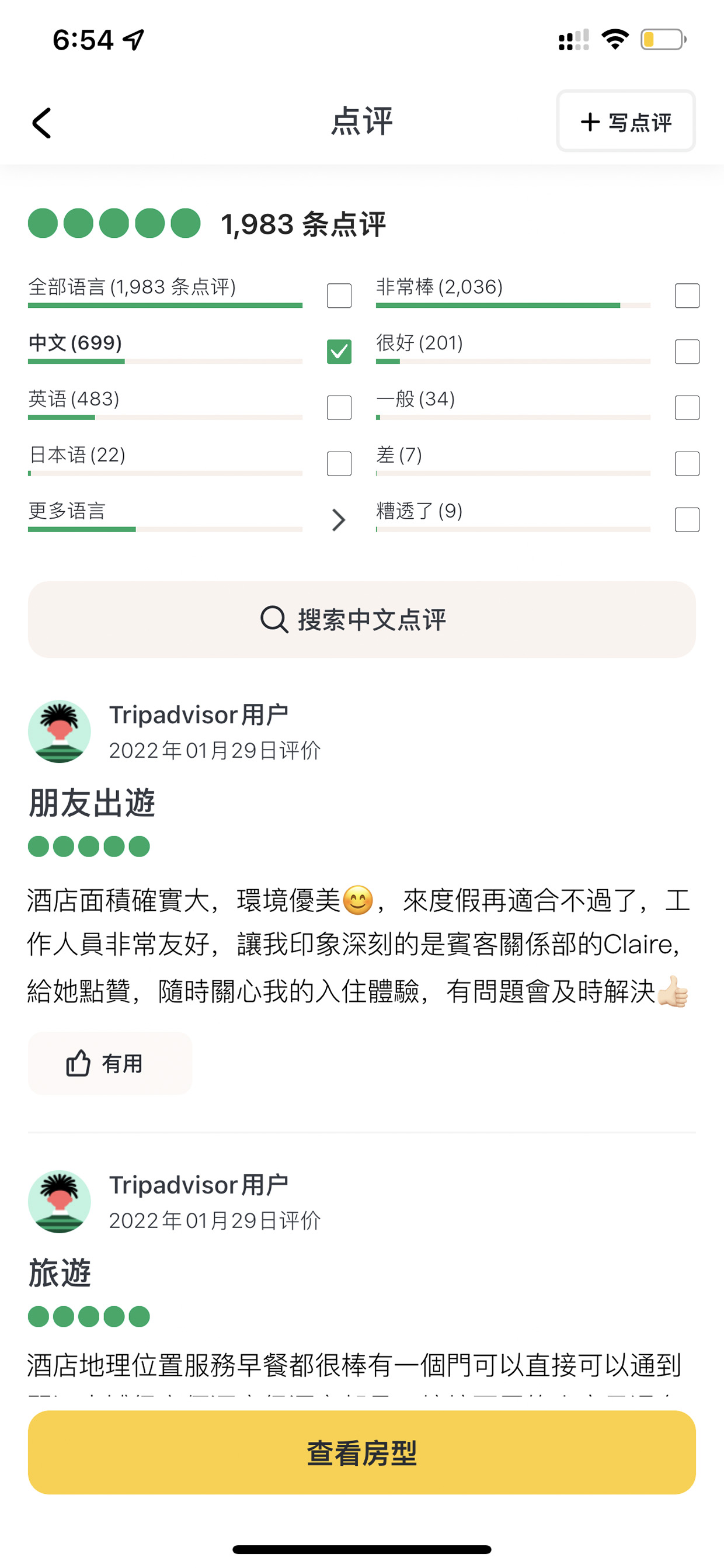Open the reviewer avatar on 朋友出遊 review

click(60, 731)
